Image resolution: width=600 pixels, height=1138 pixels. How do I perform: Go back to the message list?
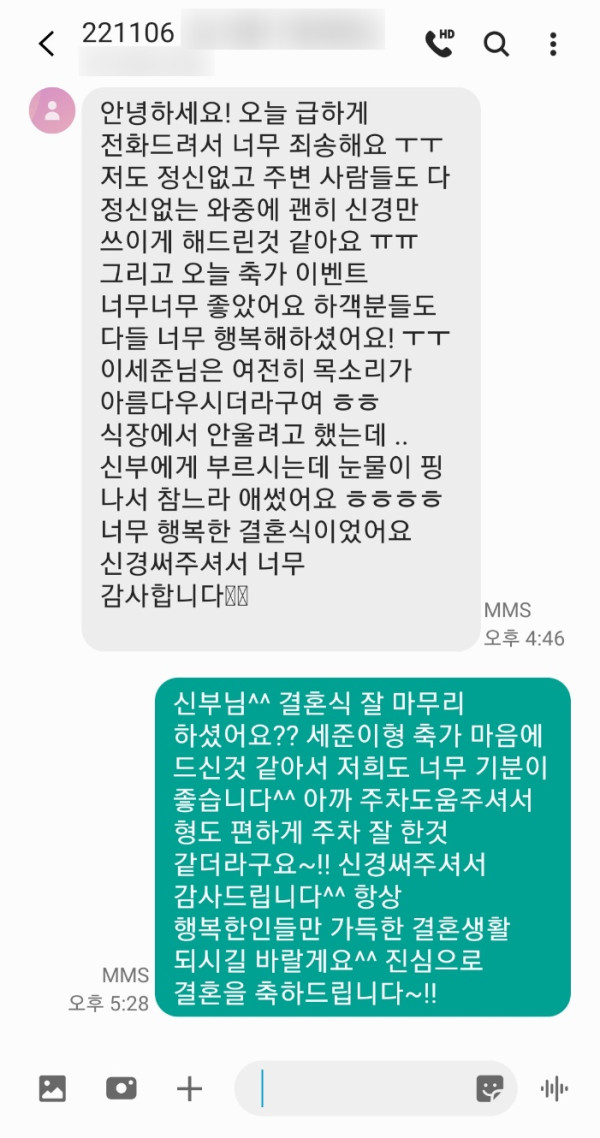[x=46, y=43]
